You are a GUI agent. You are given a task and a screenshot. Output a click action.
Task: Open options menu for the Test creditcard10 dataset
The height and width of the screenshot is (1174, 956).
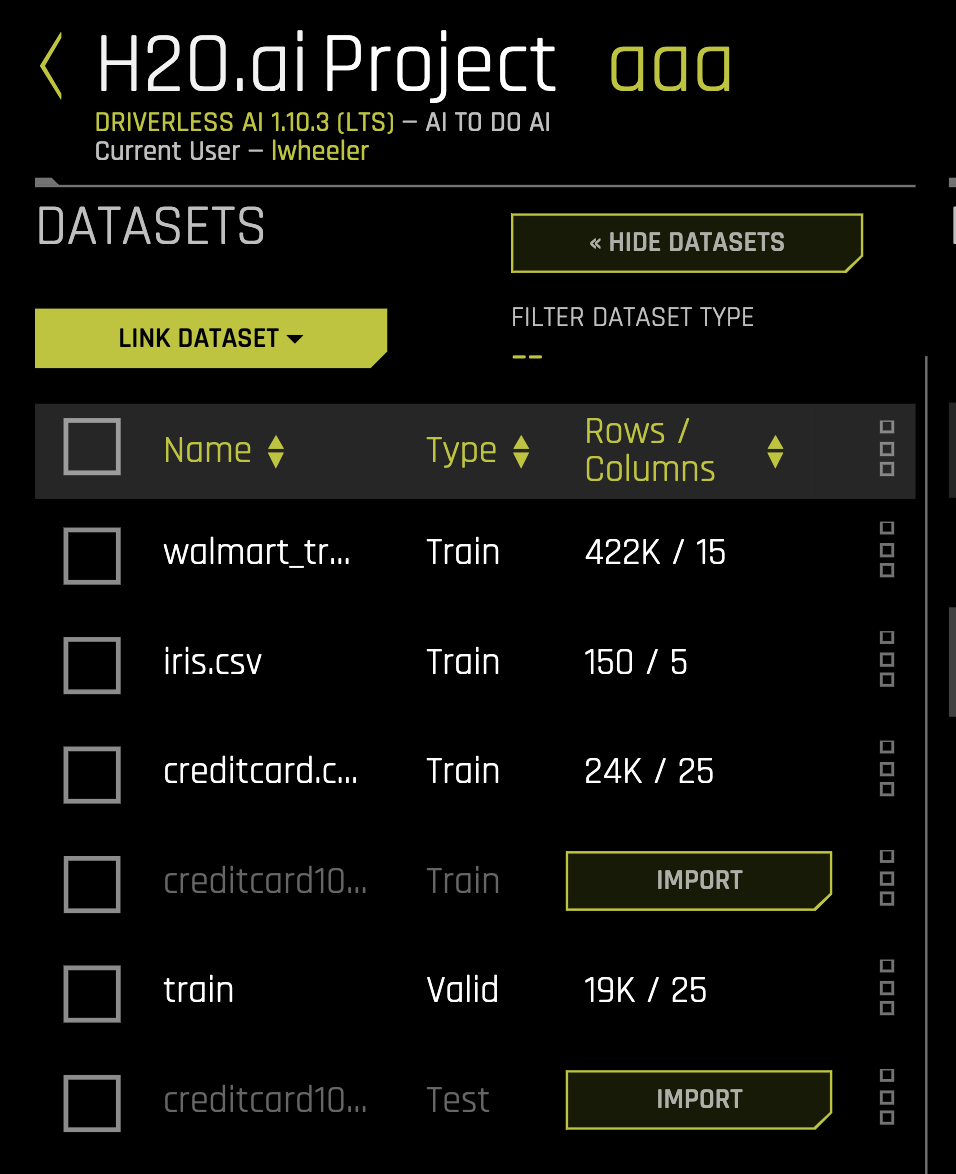pyautogui.click(x=886, y=1099)
